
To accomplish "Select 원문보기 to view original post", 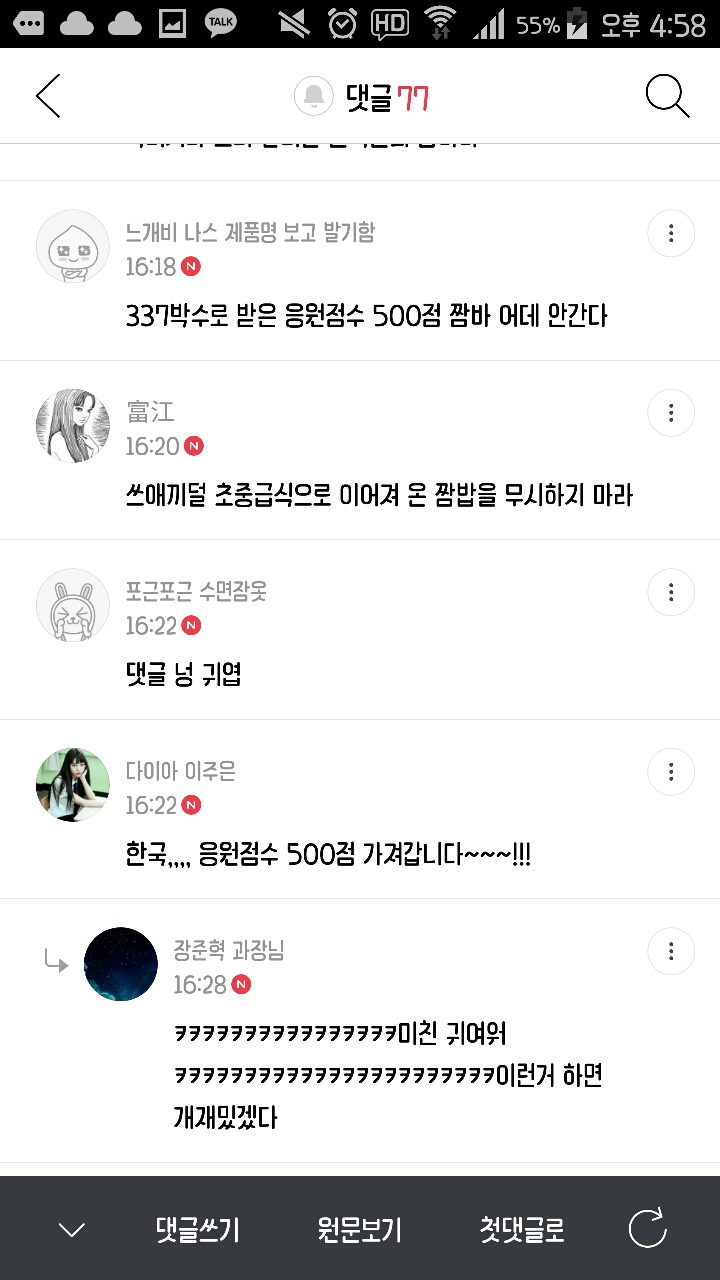I will [x=359, y=1229].
